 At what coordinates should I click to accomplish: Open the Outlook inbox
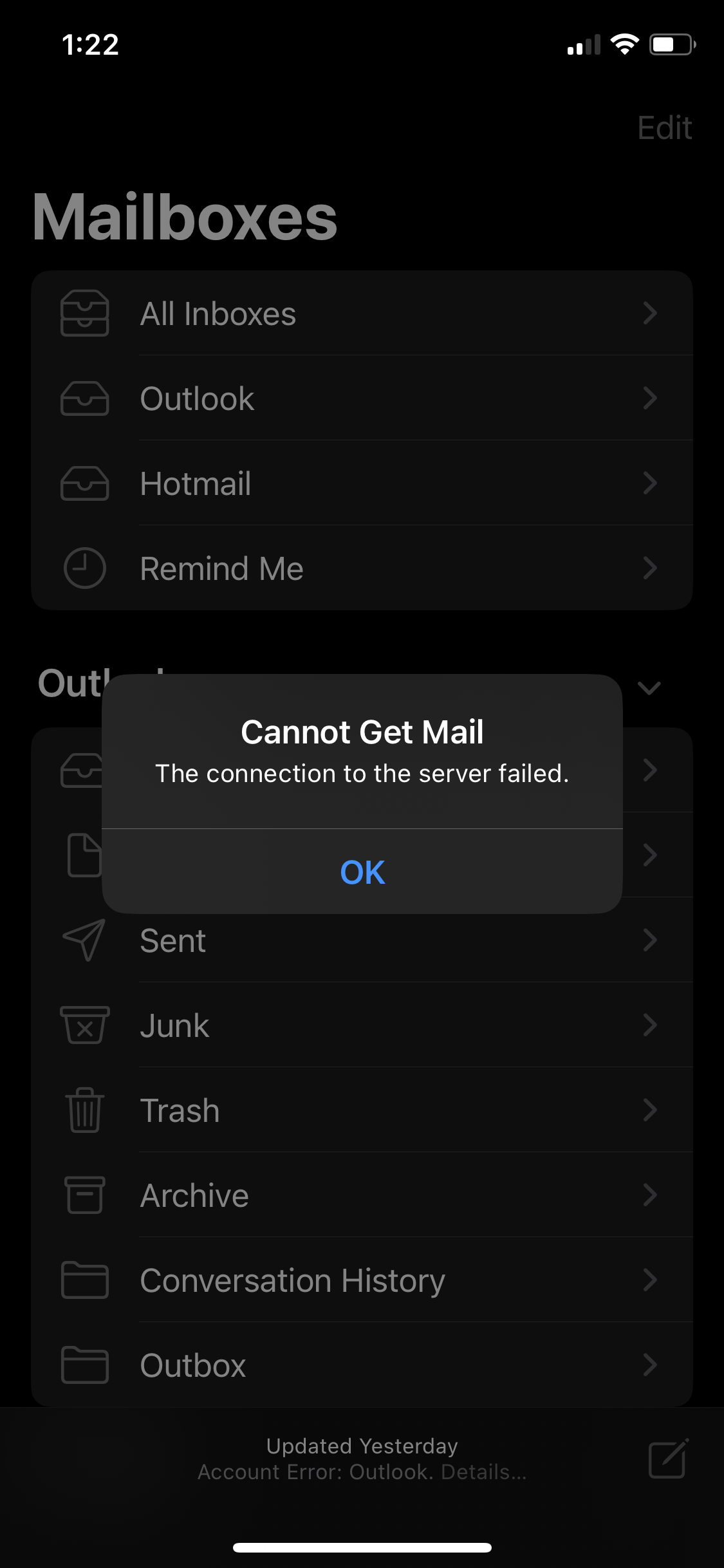pos(362,398)
